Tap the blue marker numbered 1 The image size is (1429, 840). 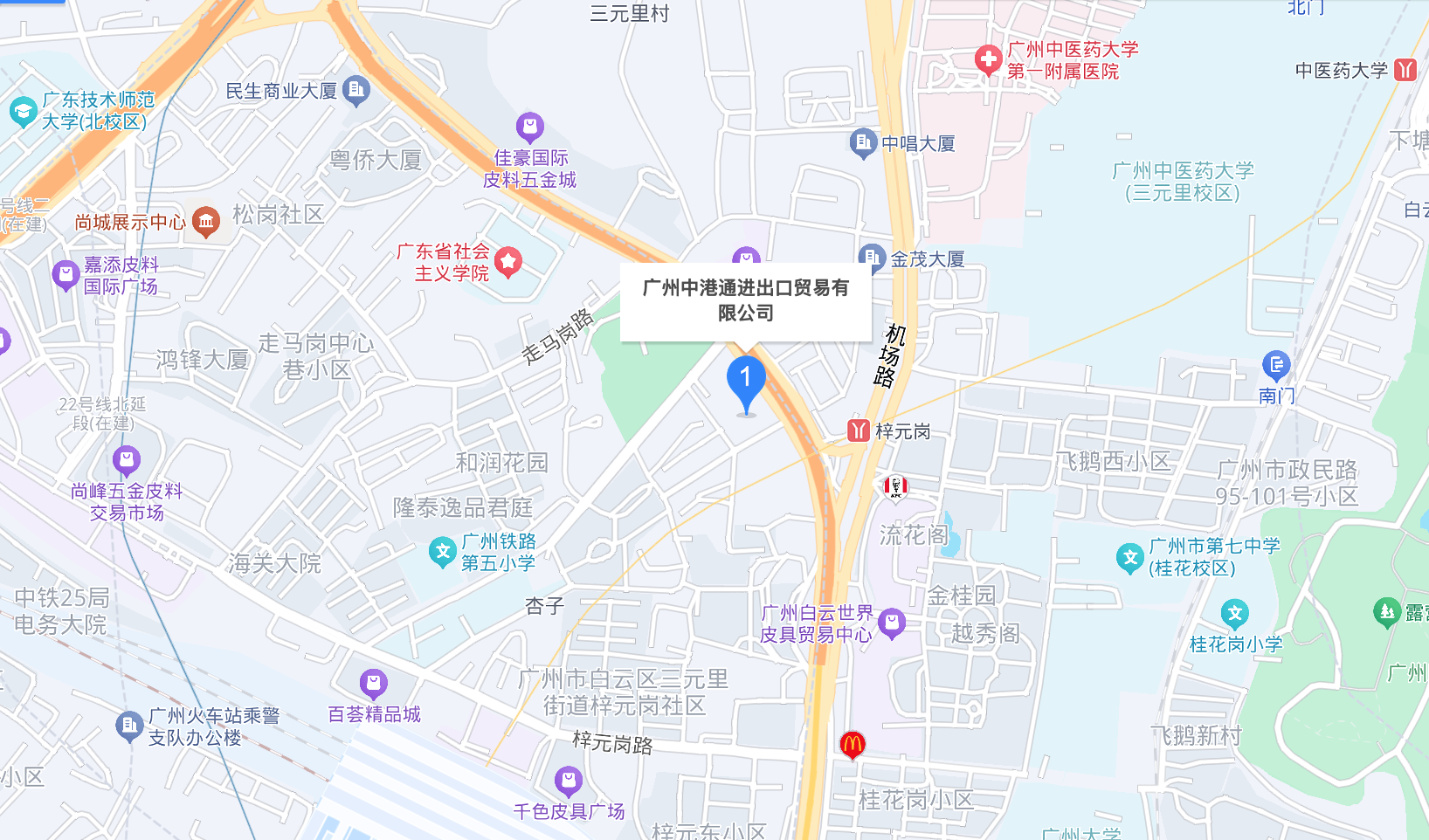click(x=746, y=381)
